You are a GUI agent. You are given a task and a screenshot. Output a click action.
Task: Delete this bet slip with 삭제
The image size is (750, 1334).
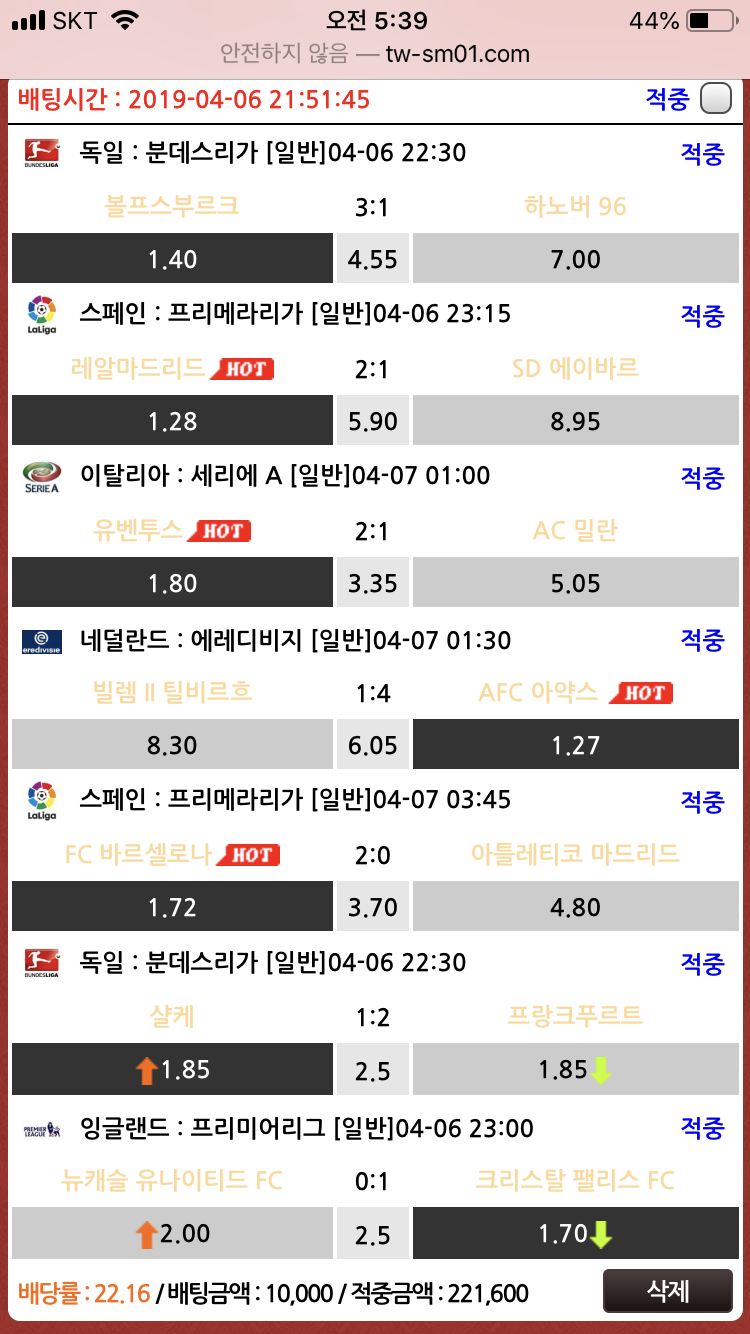(x=668, y=1291)
